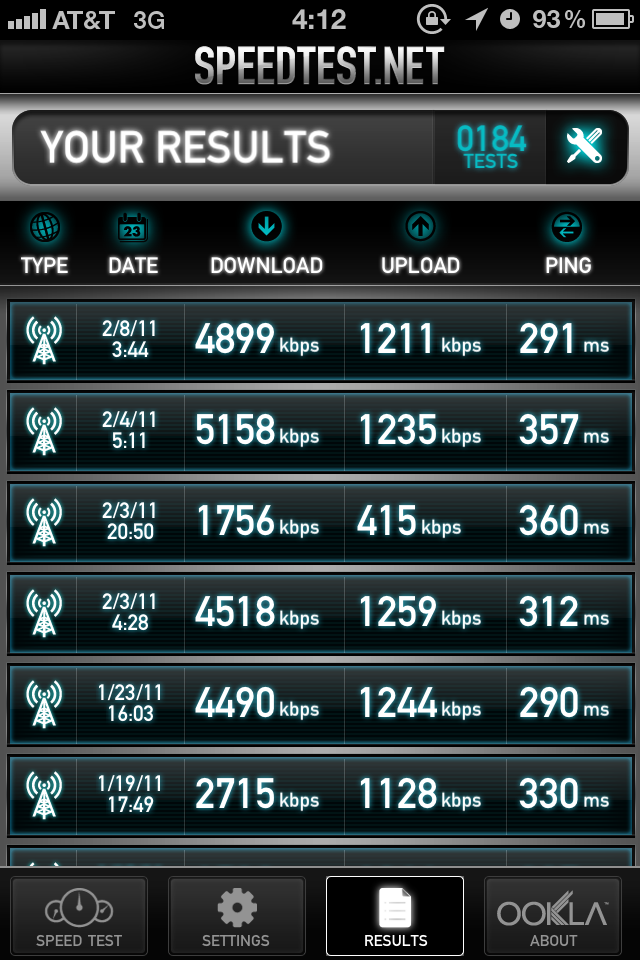Sort results by Upload speed

pyautogui.click(x=420, y=244)
